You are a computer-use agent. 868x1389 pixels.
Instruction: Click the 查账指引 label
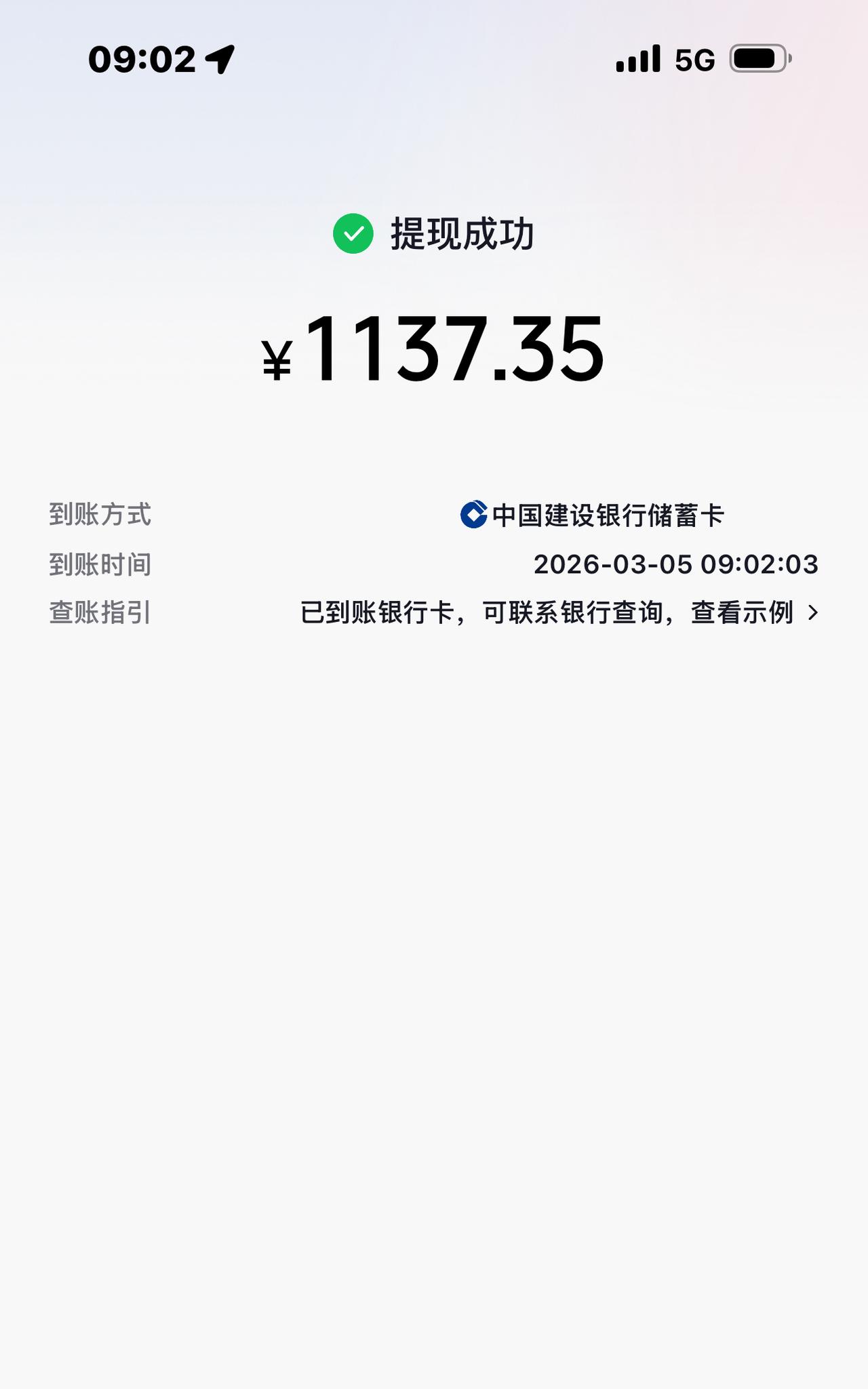pos(99,612)
